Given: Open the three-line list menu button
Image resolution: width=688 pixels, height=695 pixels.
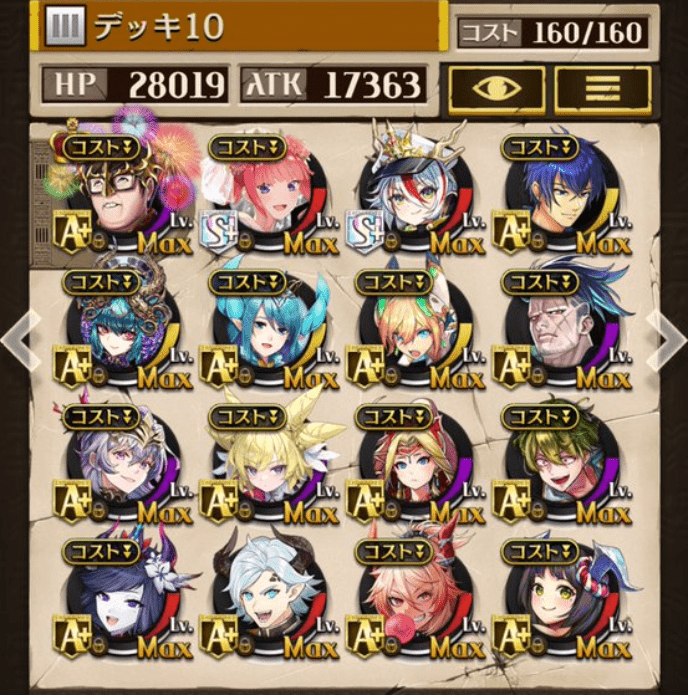Looking at the screenshot, I should tap(602, 90).
